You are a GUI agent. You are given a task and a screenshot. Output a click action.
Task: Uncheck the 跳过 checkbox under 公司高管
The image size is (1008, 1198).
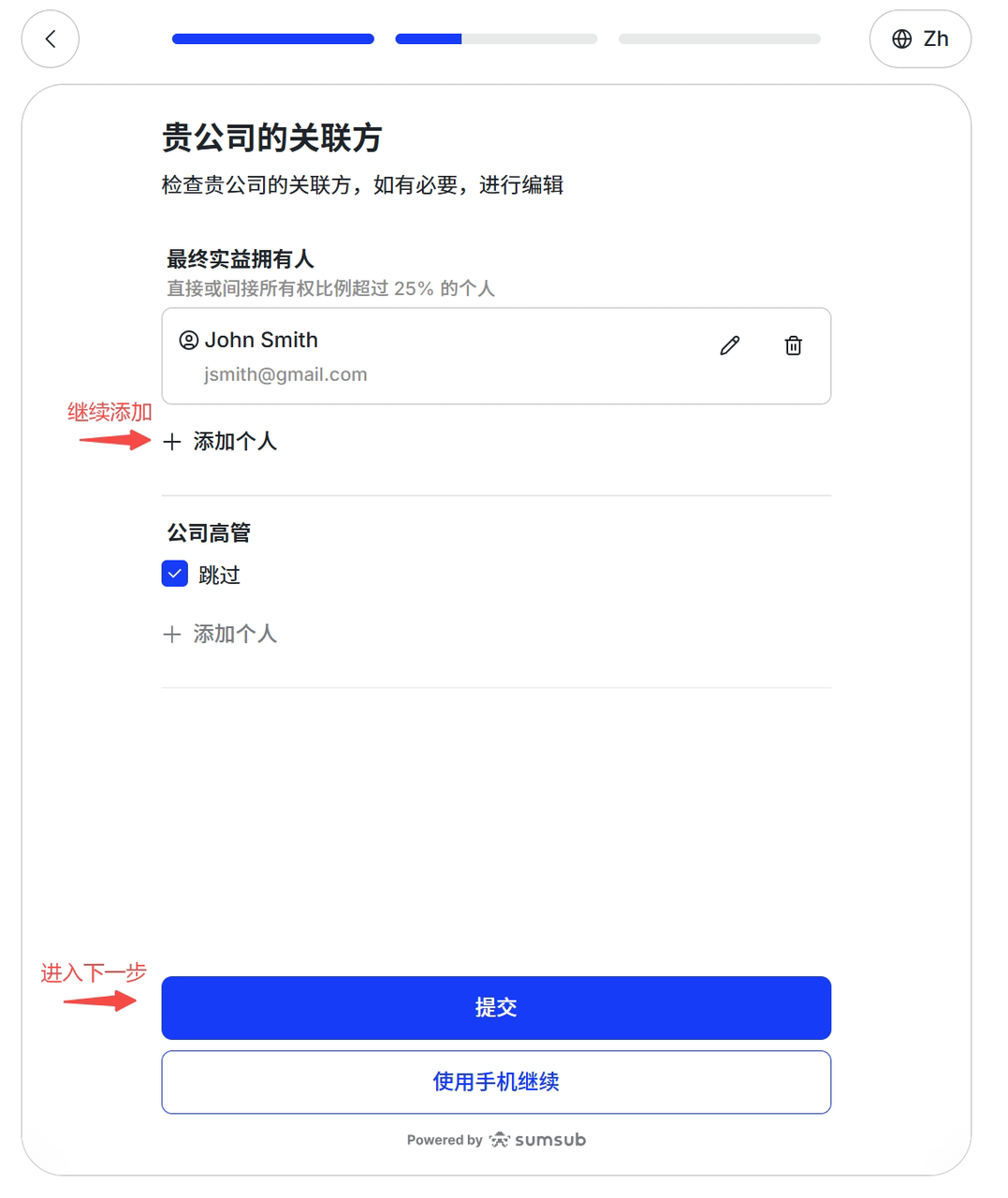(x=175, y=574)
